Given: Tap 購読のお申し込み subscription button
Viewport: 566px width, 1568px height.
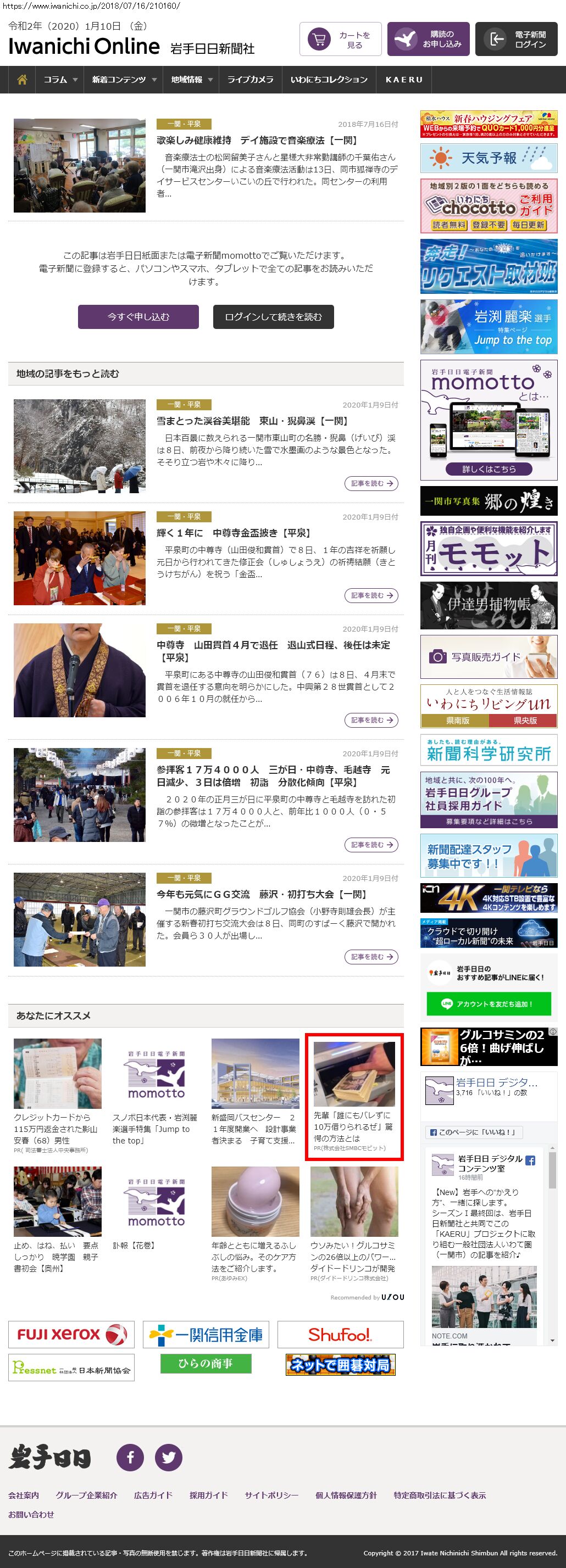Looking at the screenshot, I should click(x=428, y=40).
